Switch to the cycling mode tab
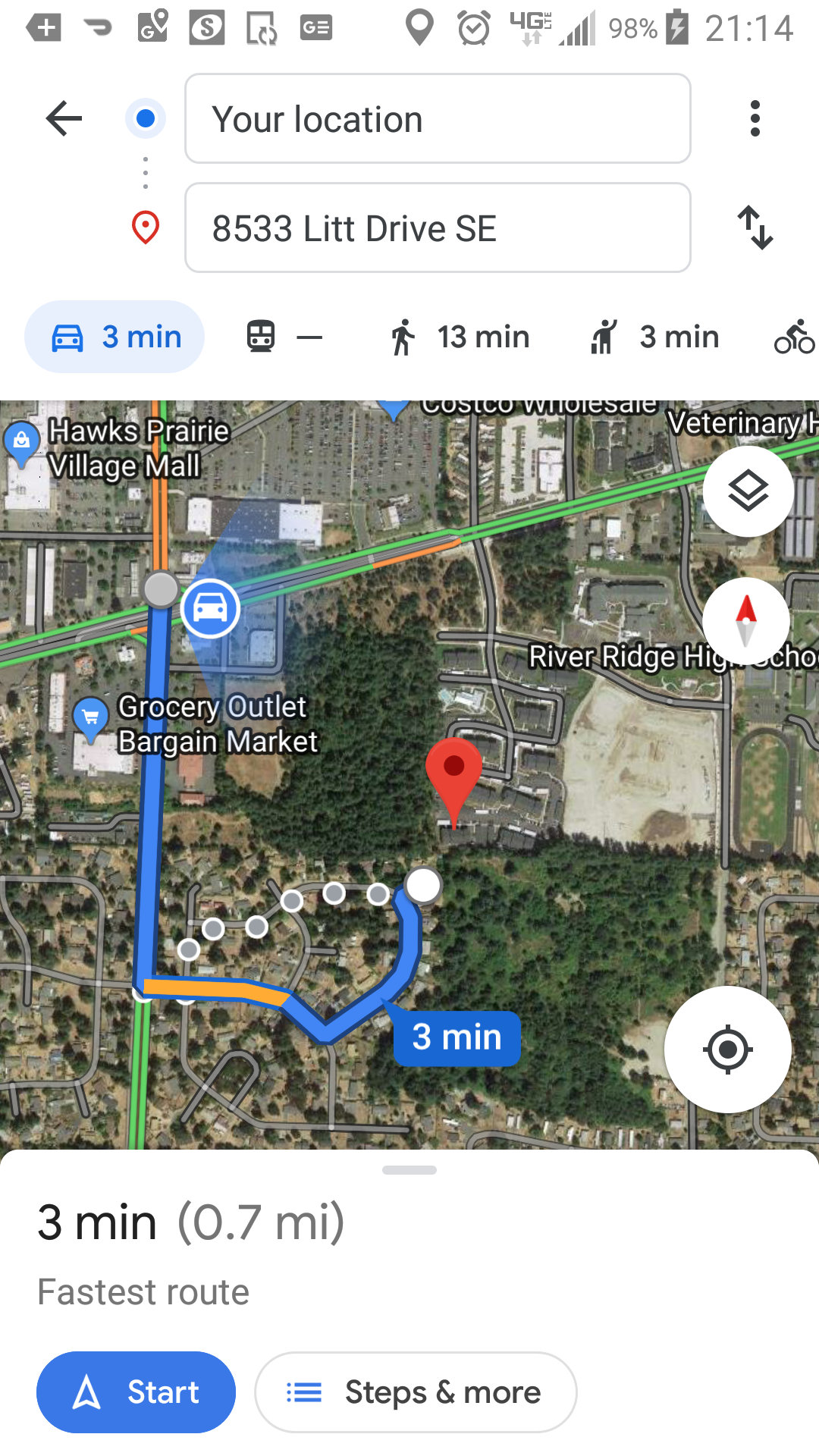Viewport: 819px width, 1456px height. coord(793,337)
